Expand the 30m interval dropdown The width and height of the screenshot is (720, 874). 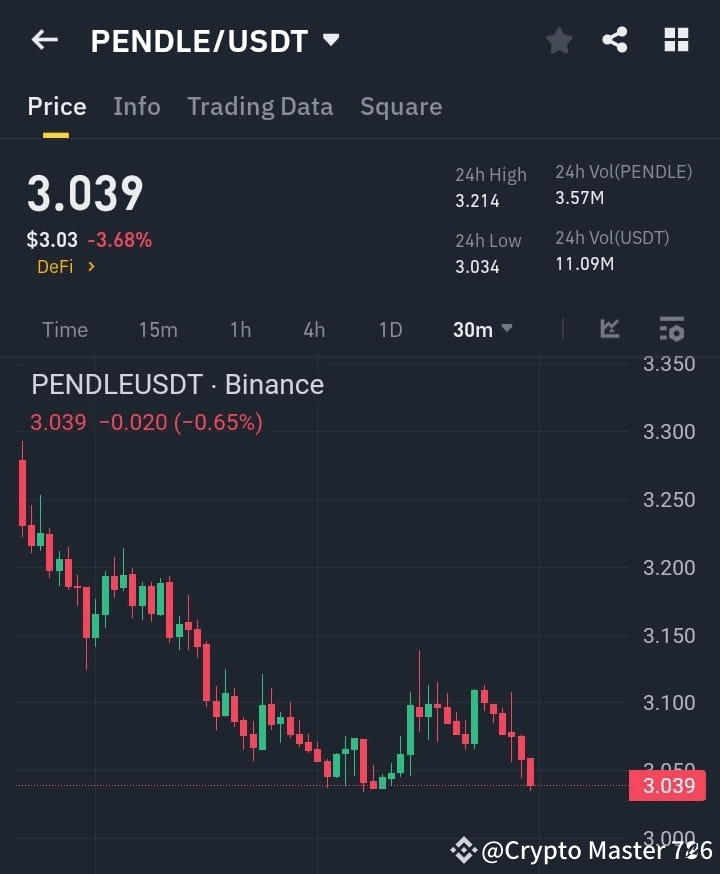(x=482, y=329)
